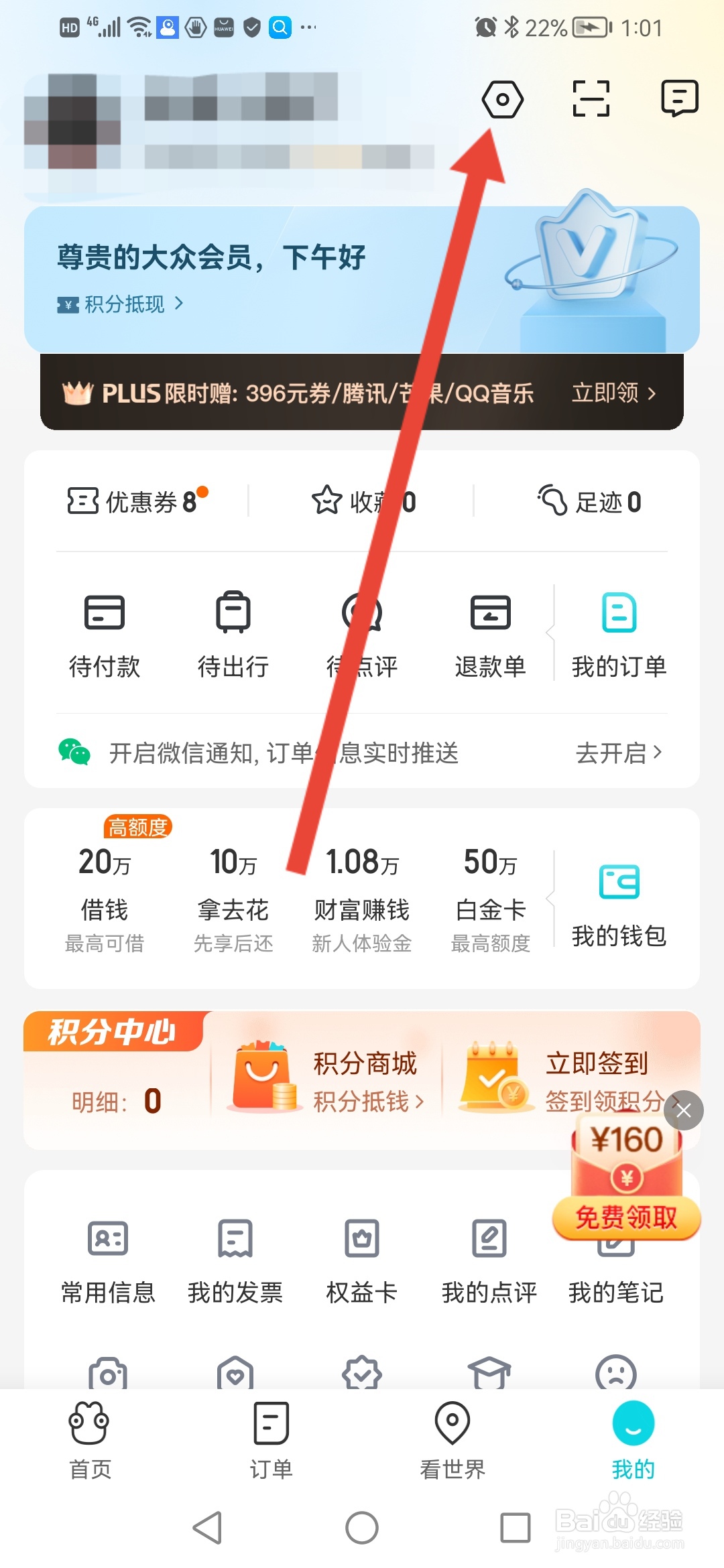Switch to the 首页 home tab
The width and height of the screenshot is (724, 1568).
pos(90,1441)
